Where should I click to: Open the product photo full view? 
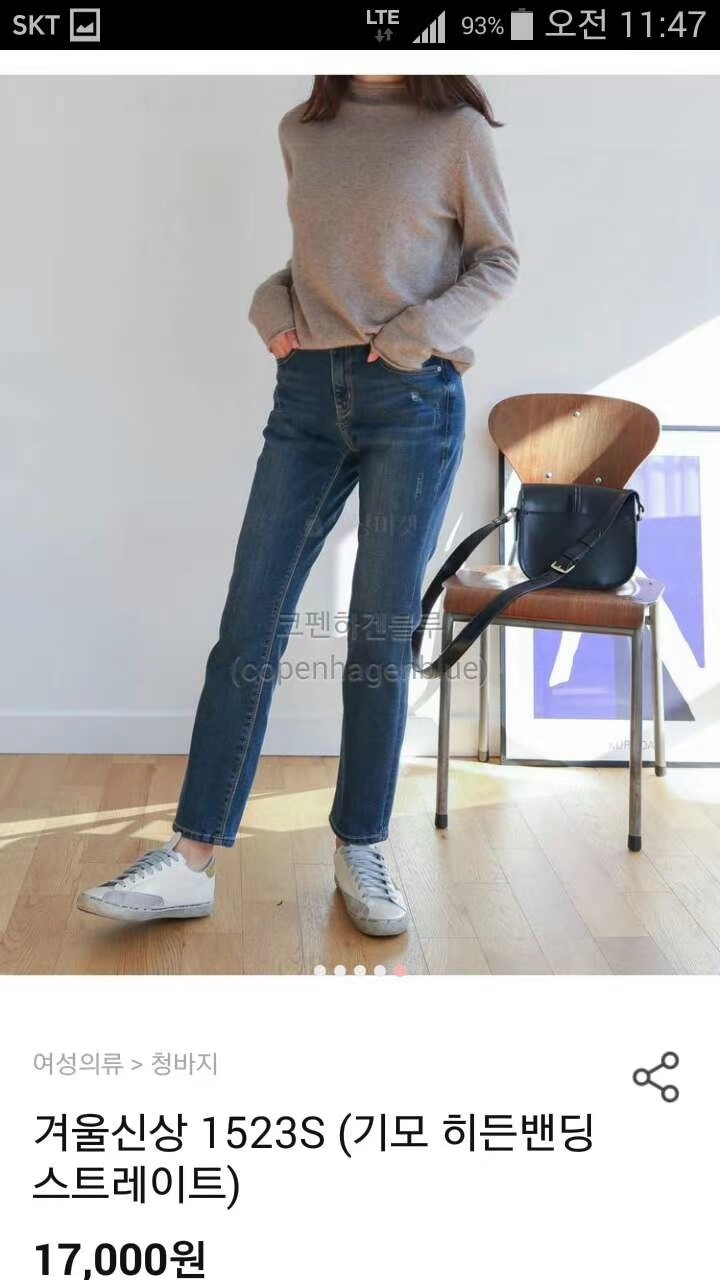tap(360, 520)
